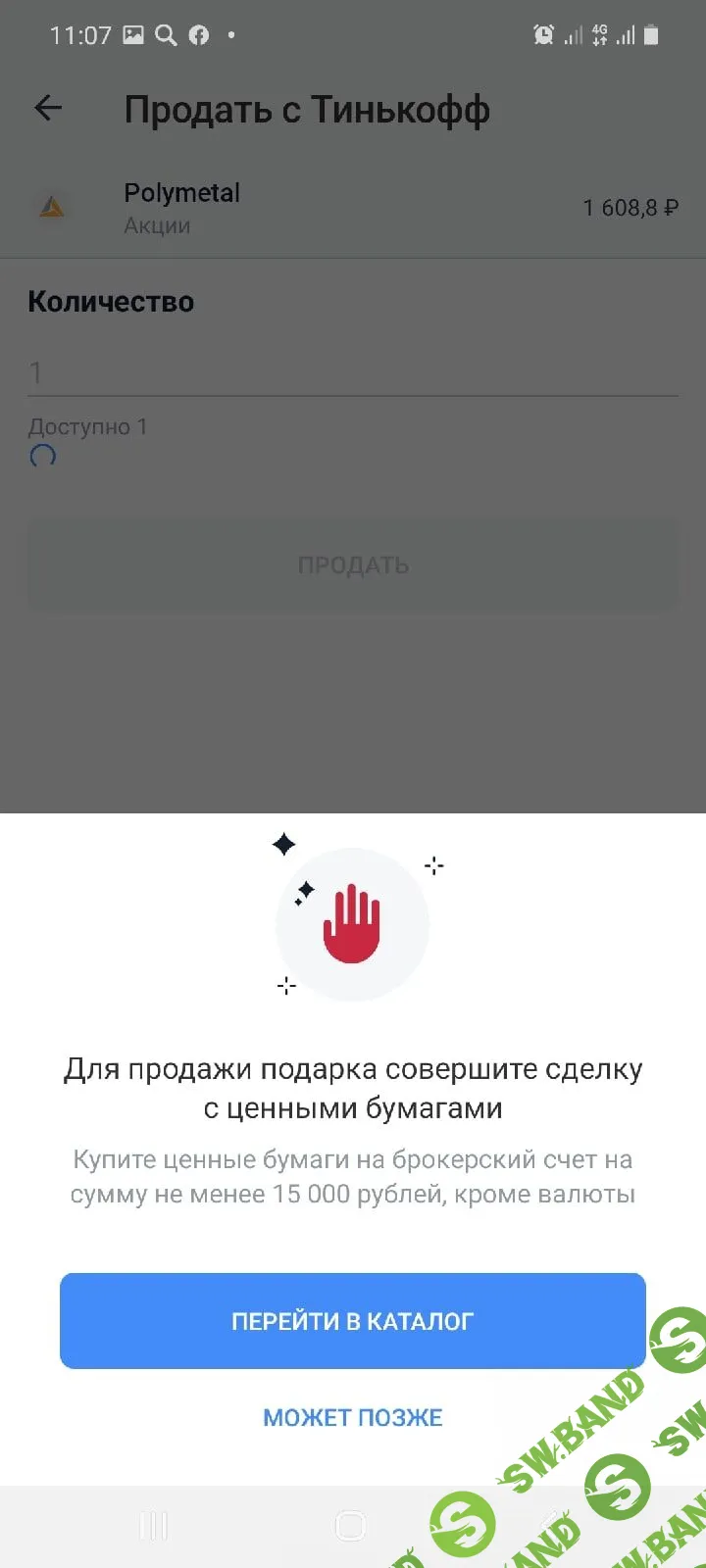Tap the Количество quantity field
This screenshot has width=706, height=1568.
(352, 373)
